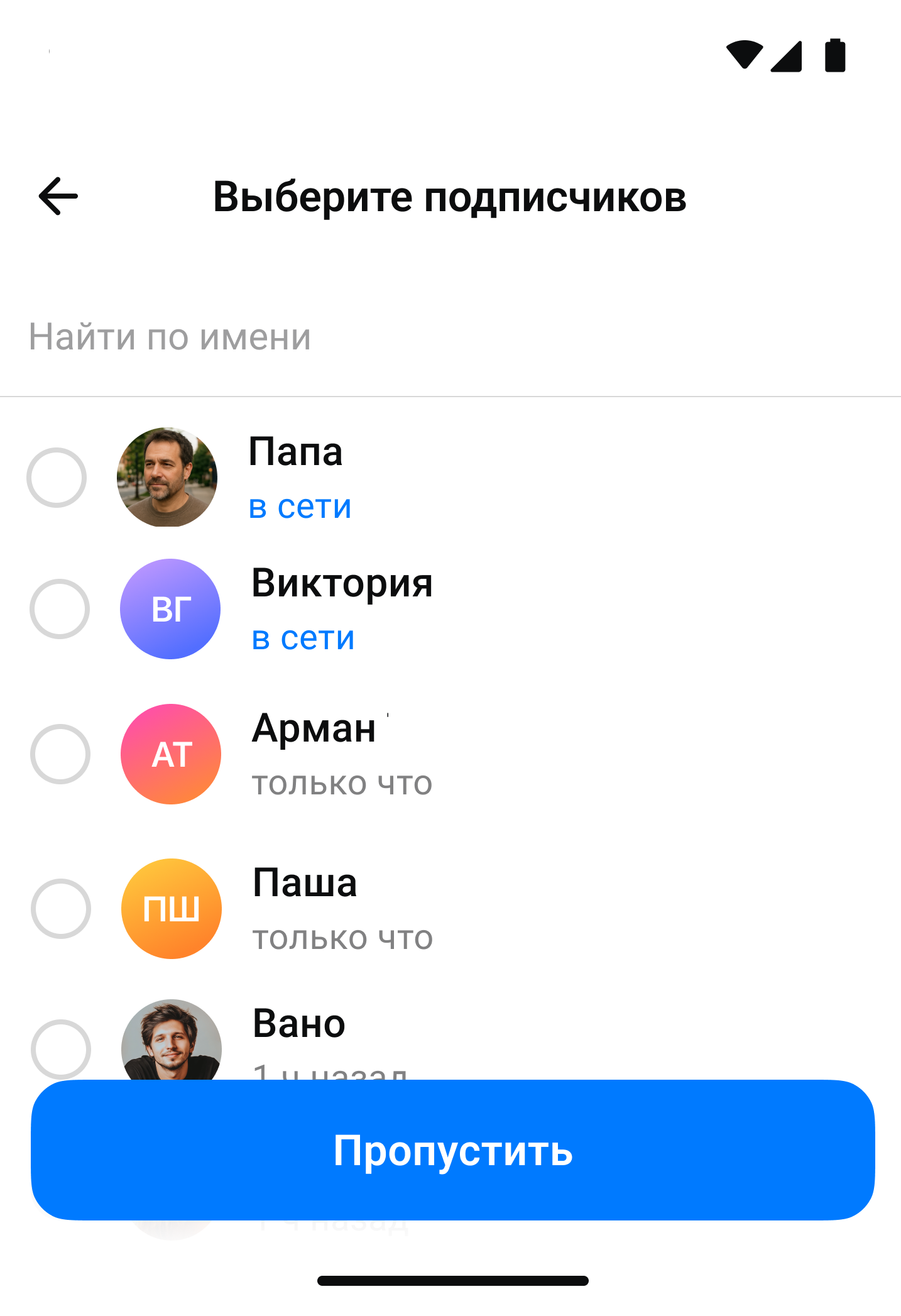Screen dimensions: 901x1316
Task: Click the только что label under Паша
Action: click(342, 938)
